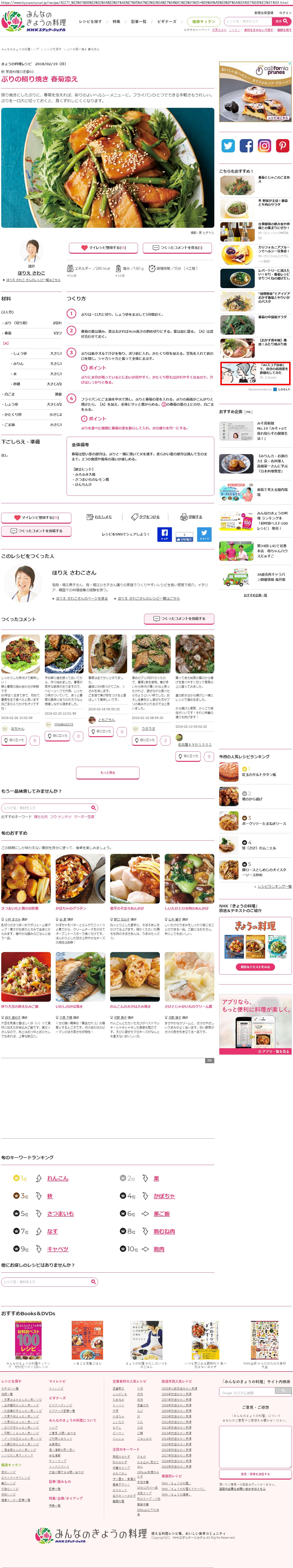
Task: View comments via つくったコメントを見る button
Action: (177, 248)
